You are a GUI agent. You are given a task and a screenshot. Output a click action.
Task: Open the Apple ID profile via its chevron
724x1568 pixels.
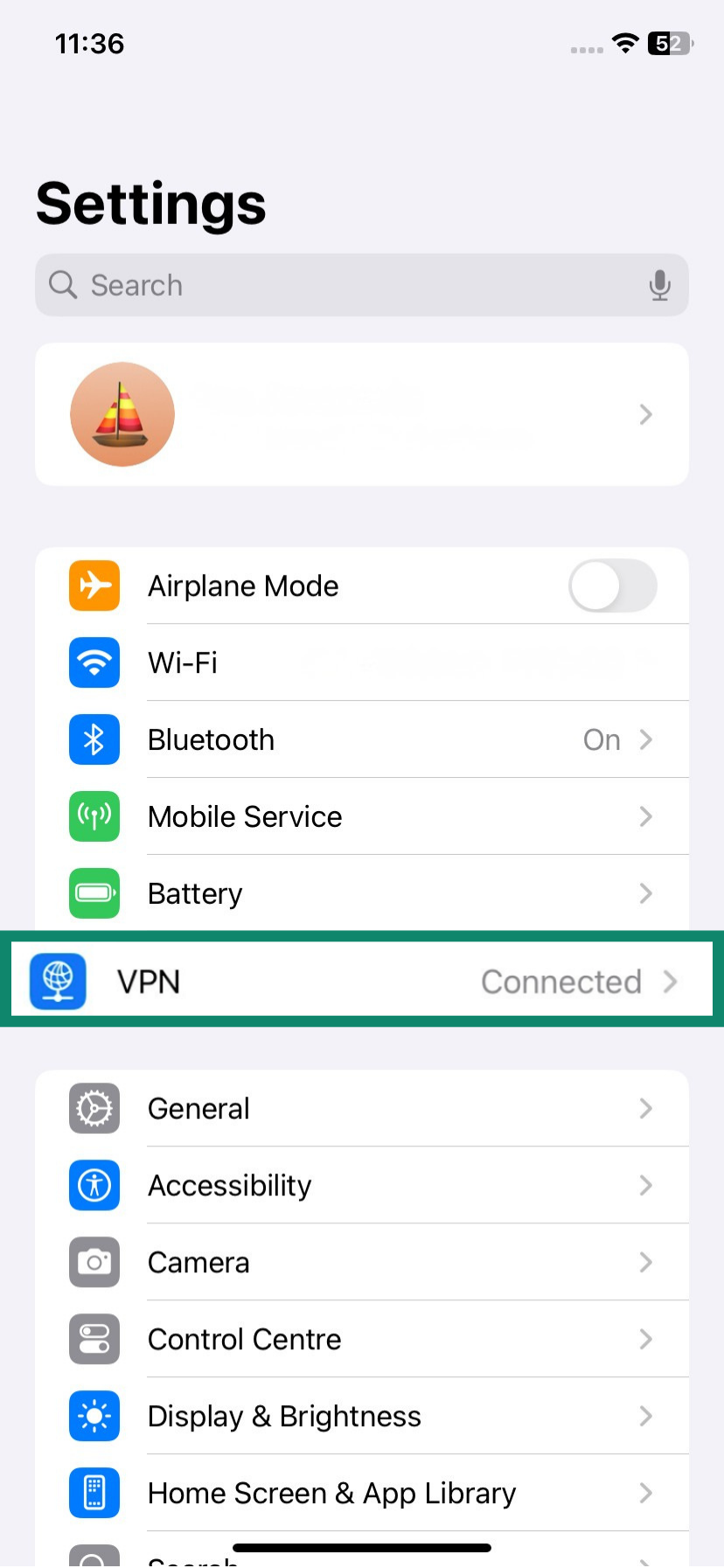click(x=645, y=414)
